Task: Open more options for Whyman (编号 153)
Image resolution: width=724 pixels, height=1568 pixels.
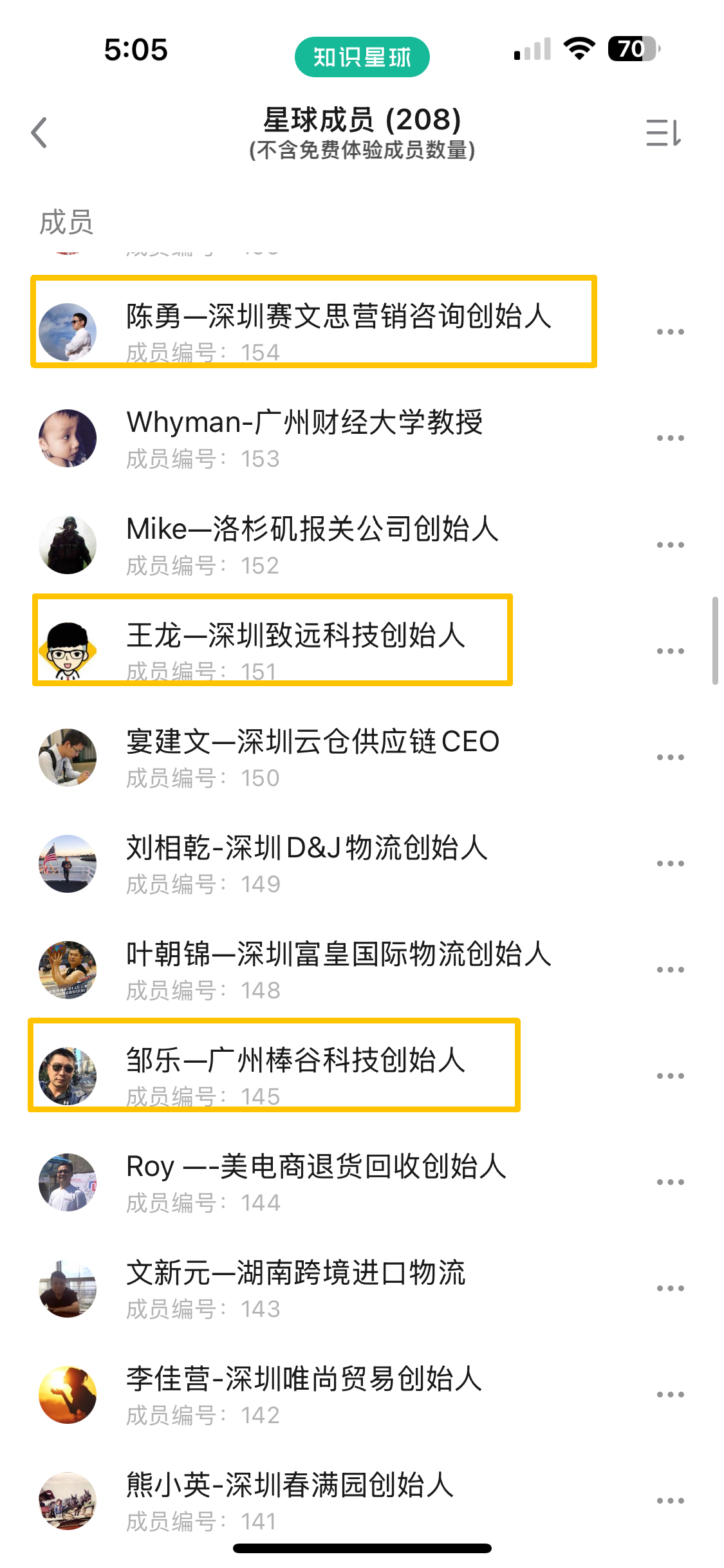Action: [669, 438]
